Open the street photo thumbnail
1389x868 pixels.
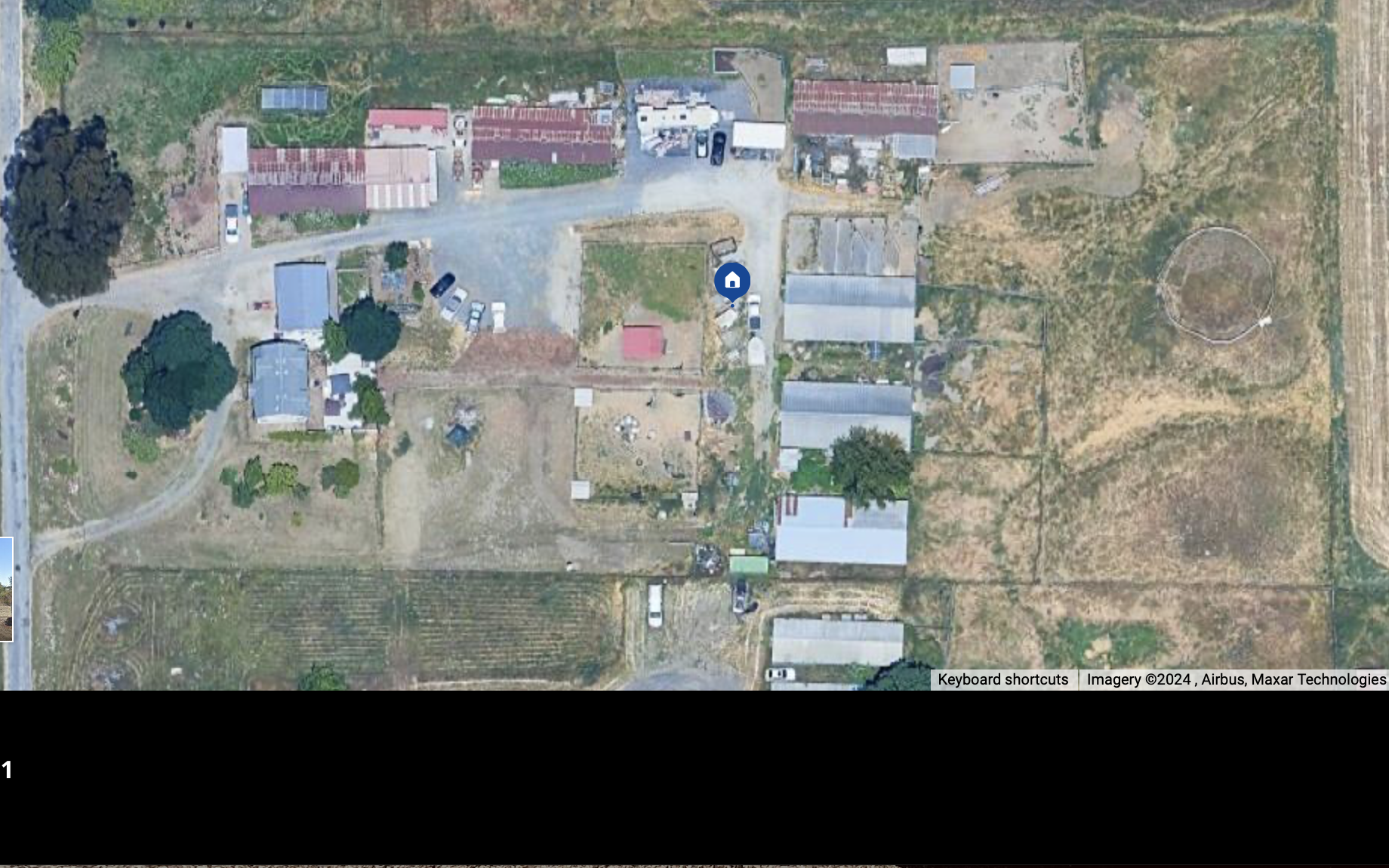coord(6,589)
